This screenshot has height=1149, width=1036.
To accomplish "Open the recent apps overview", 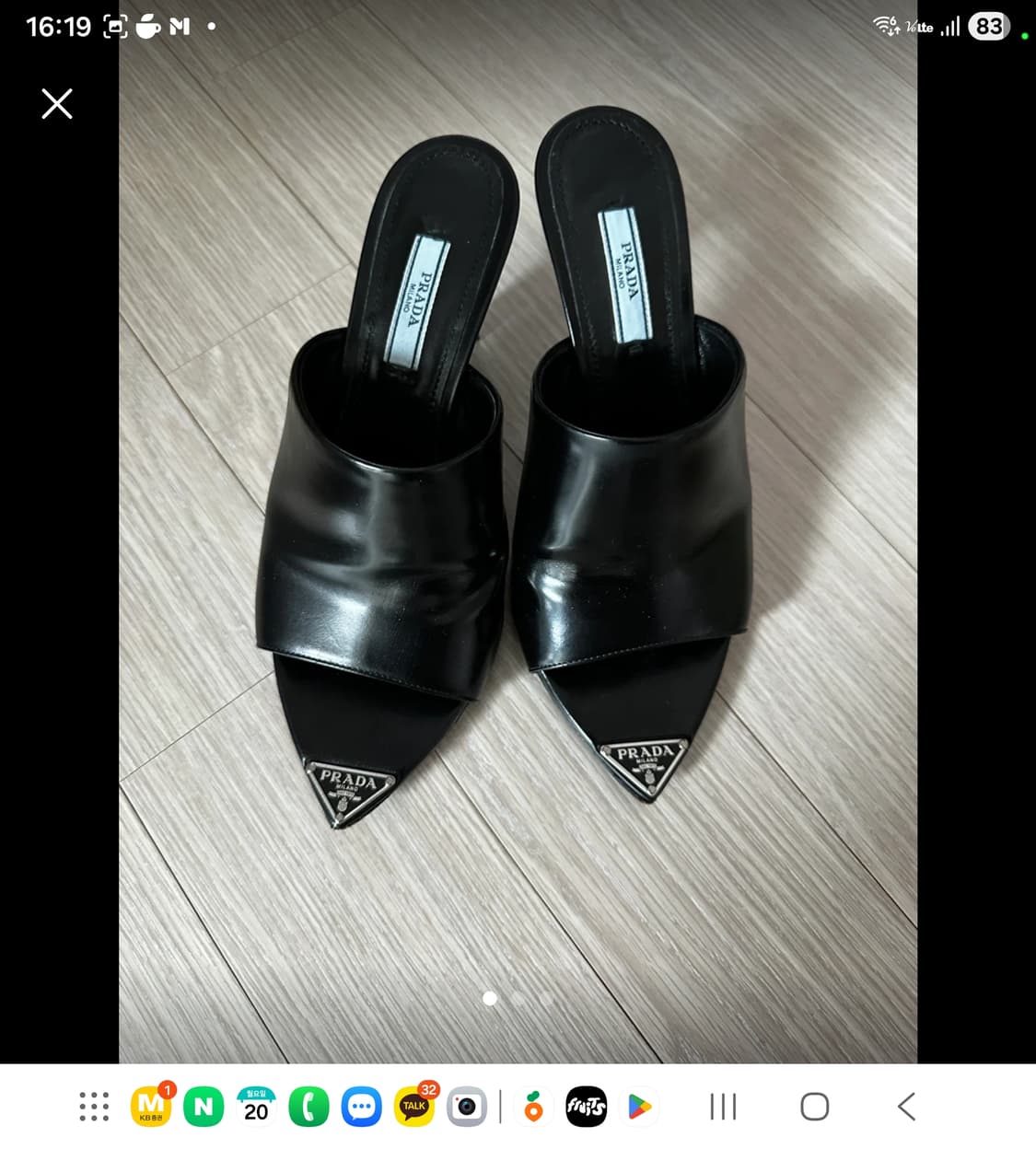I will point(725,1107).
